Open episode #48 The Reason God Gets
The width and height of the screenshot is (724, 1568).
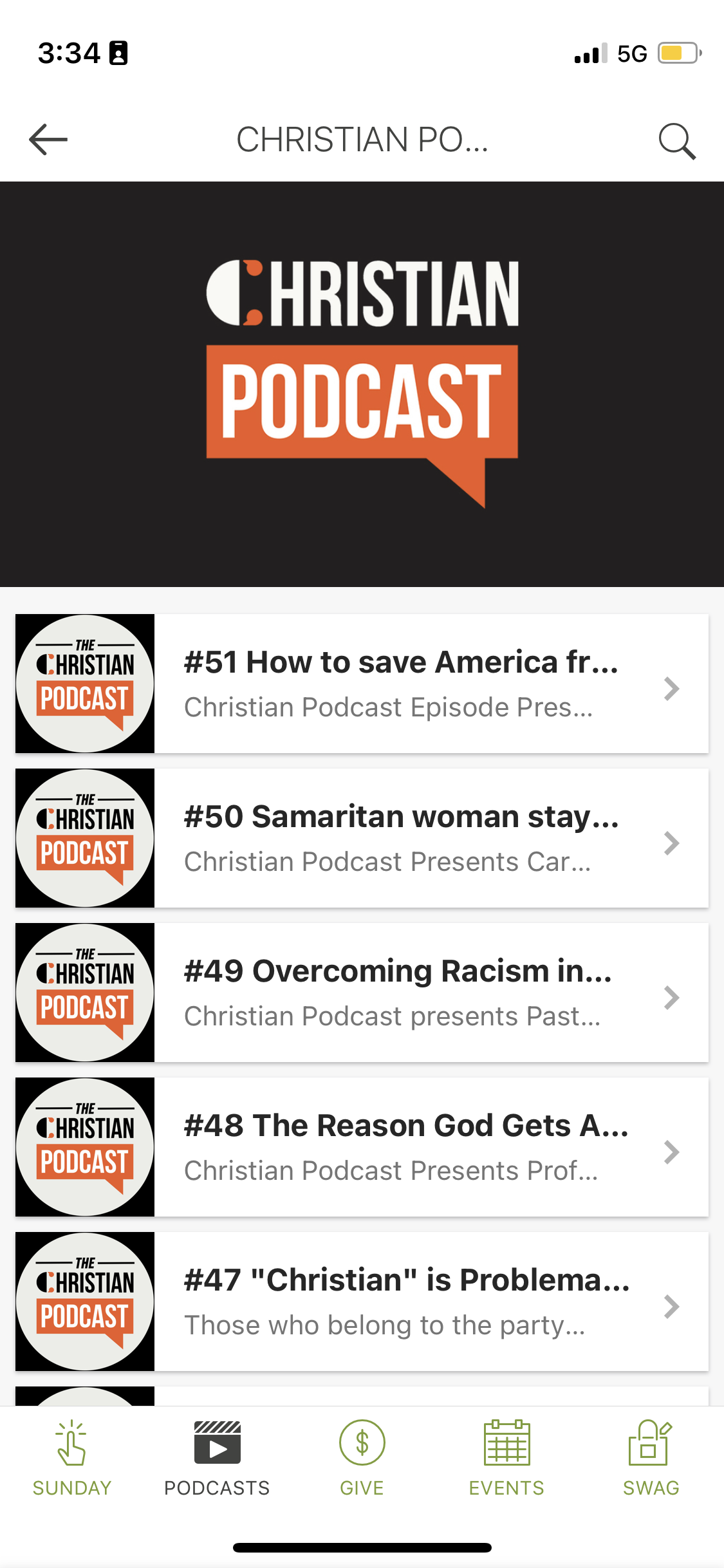[x=362, y=1147]
